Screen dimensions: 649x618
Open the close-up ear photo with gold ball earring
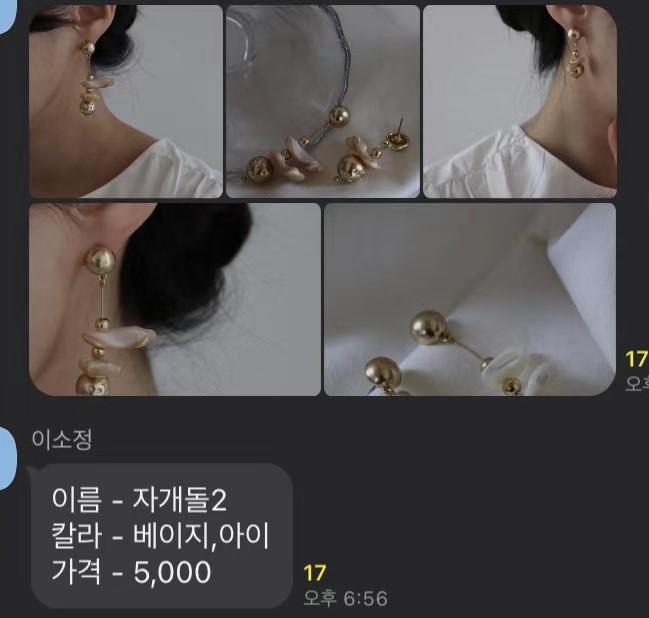point(175,299)
